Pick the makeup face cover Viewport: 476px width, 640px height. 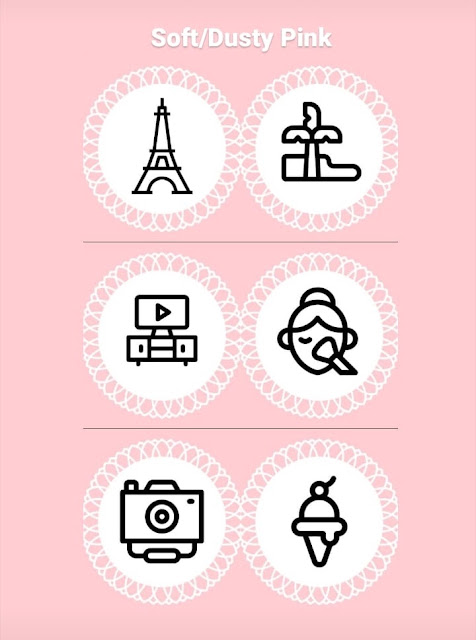[320, 335]
